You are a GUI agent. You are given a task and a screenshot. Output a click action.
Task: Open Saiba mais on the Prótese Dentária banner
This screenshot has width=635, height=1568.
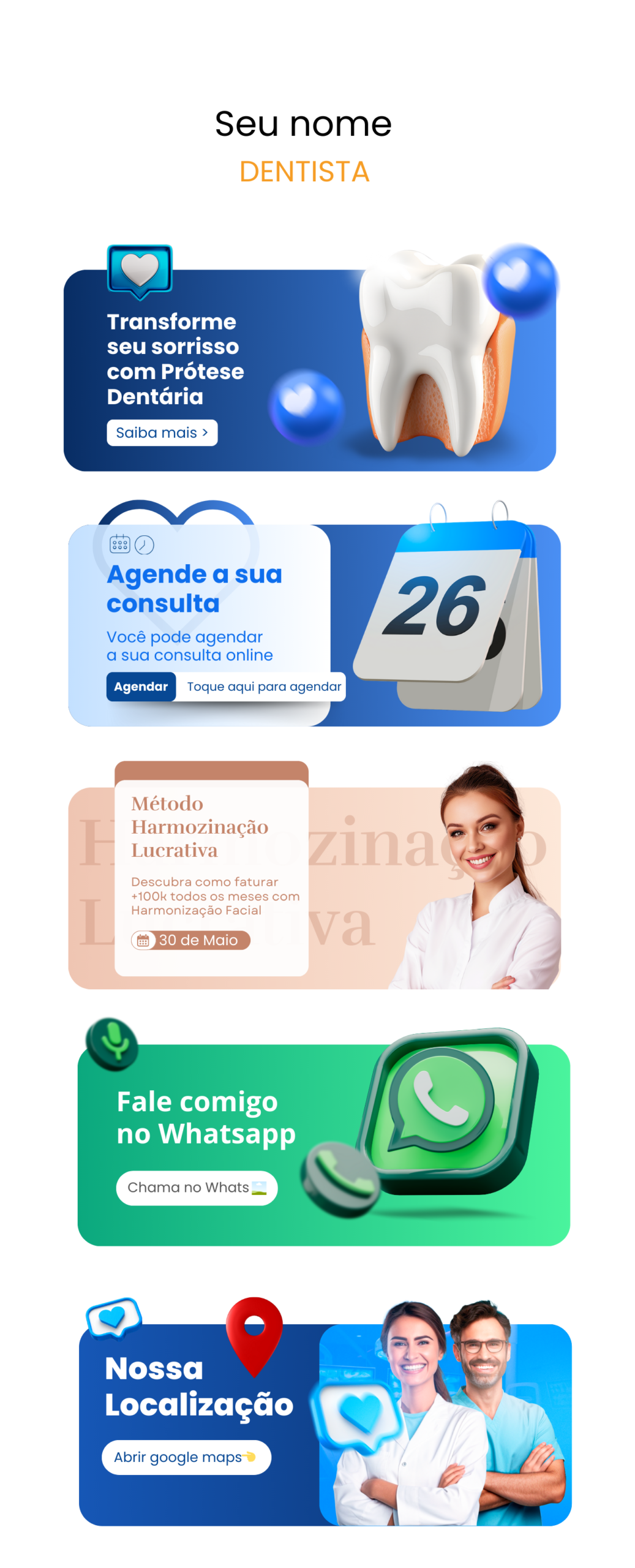click(162, 432)
